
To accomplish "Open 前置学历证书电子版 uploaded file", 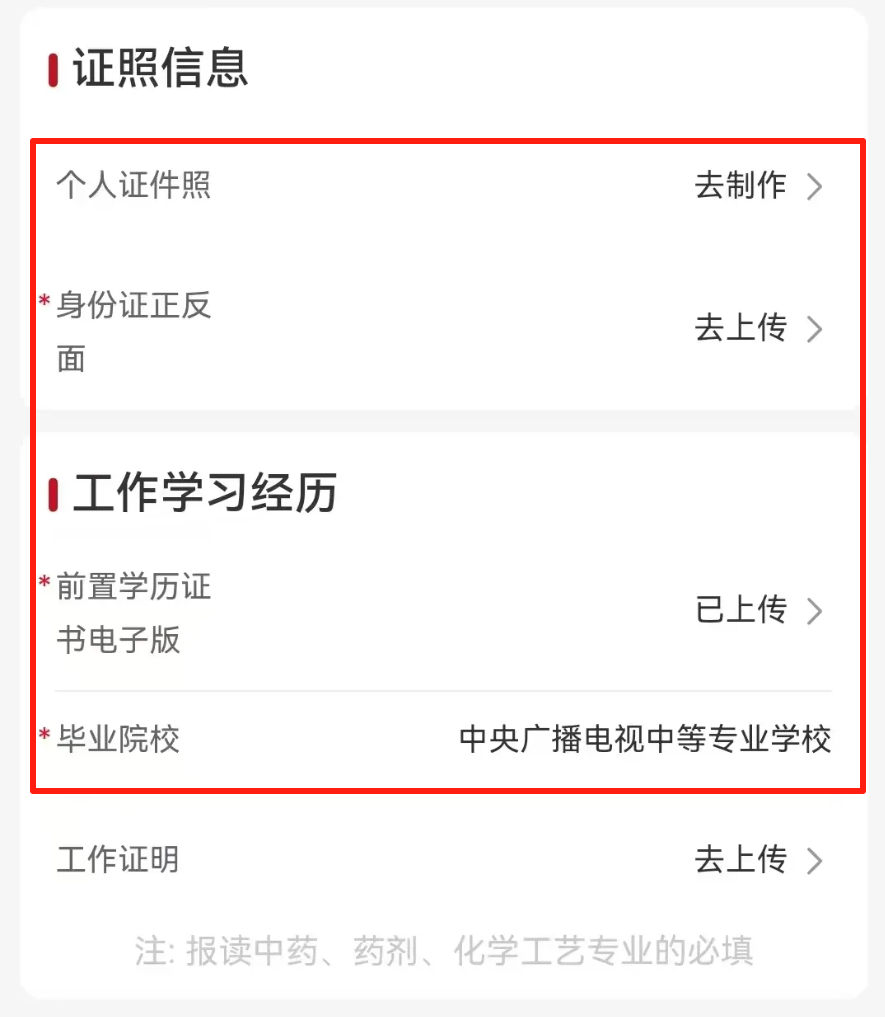I will [x=758, y=610].
